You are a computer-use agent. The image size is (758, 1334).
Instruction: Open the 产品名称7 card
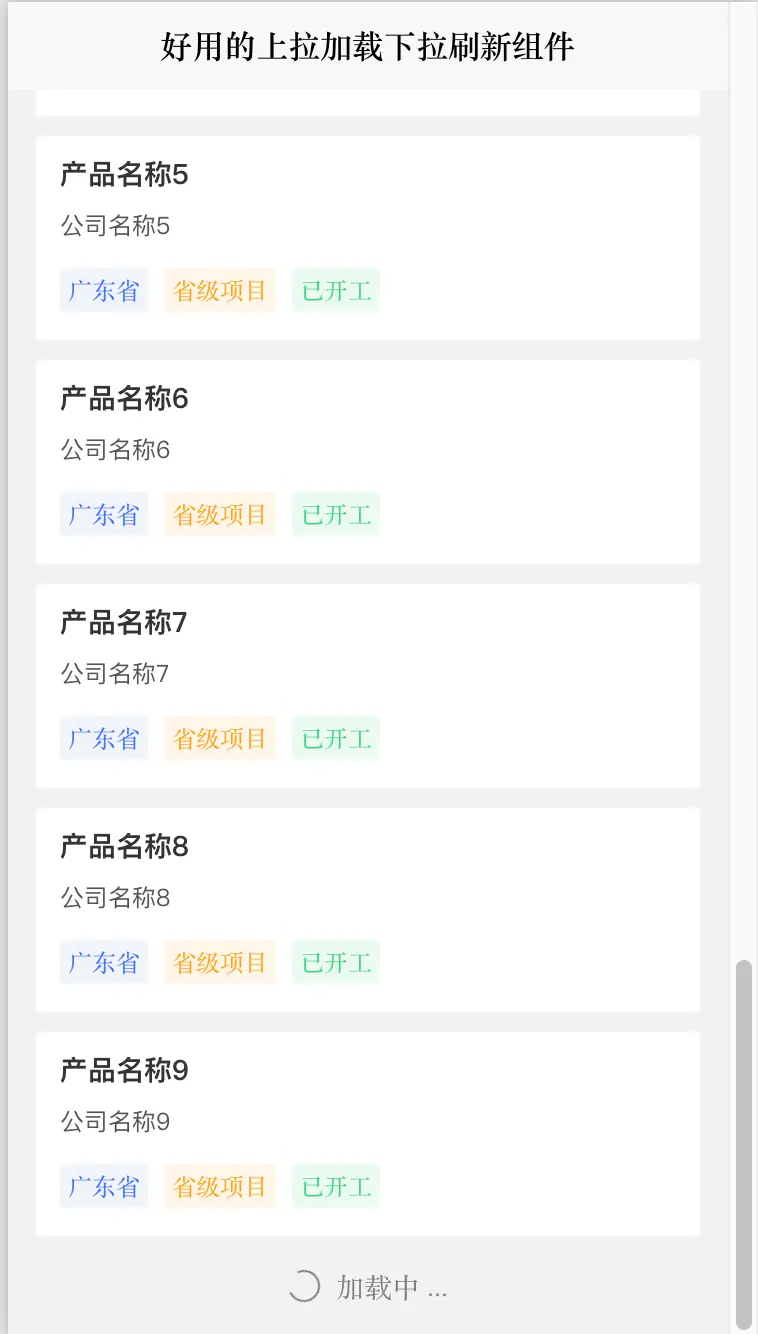click(x=368, y=686)
